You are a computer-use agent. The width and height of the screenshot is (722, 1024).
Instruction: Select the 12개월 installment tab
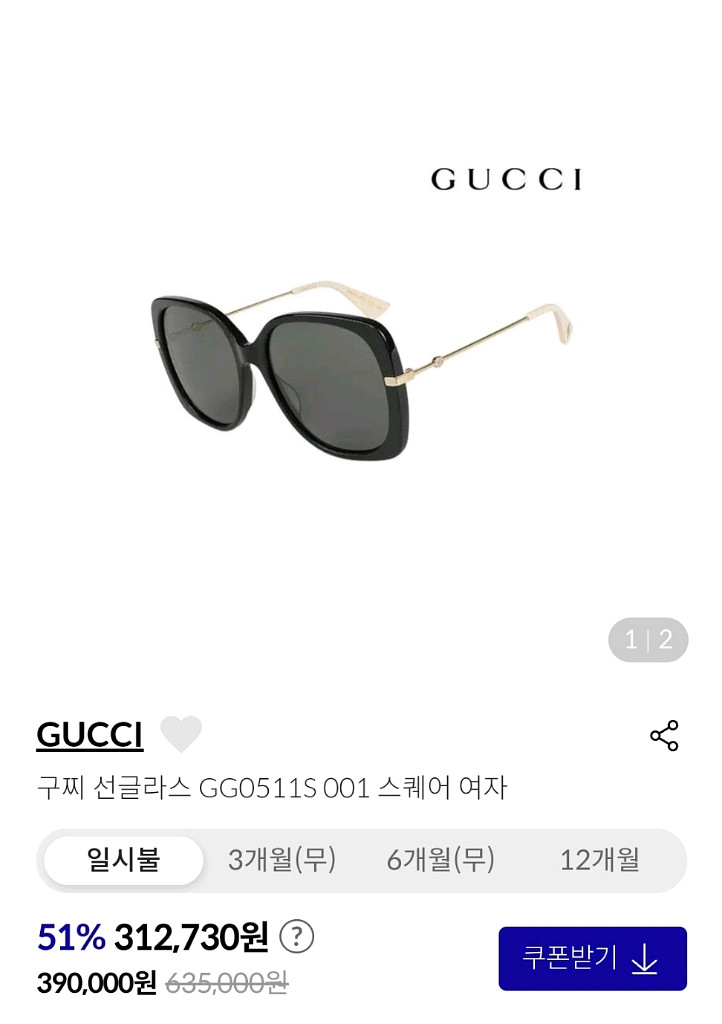click(x=599, y=860)
